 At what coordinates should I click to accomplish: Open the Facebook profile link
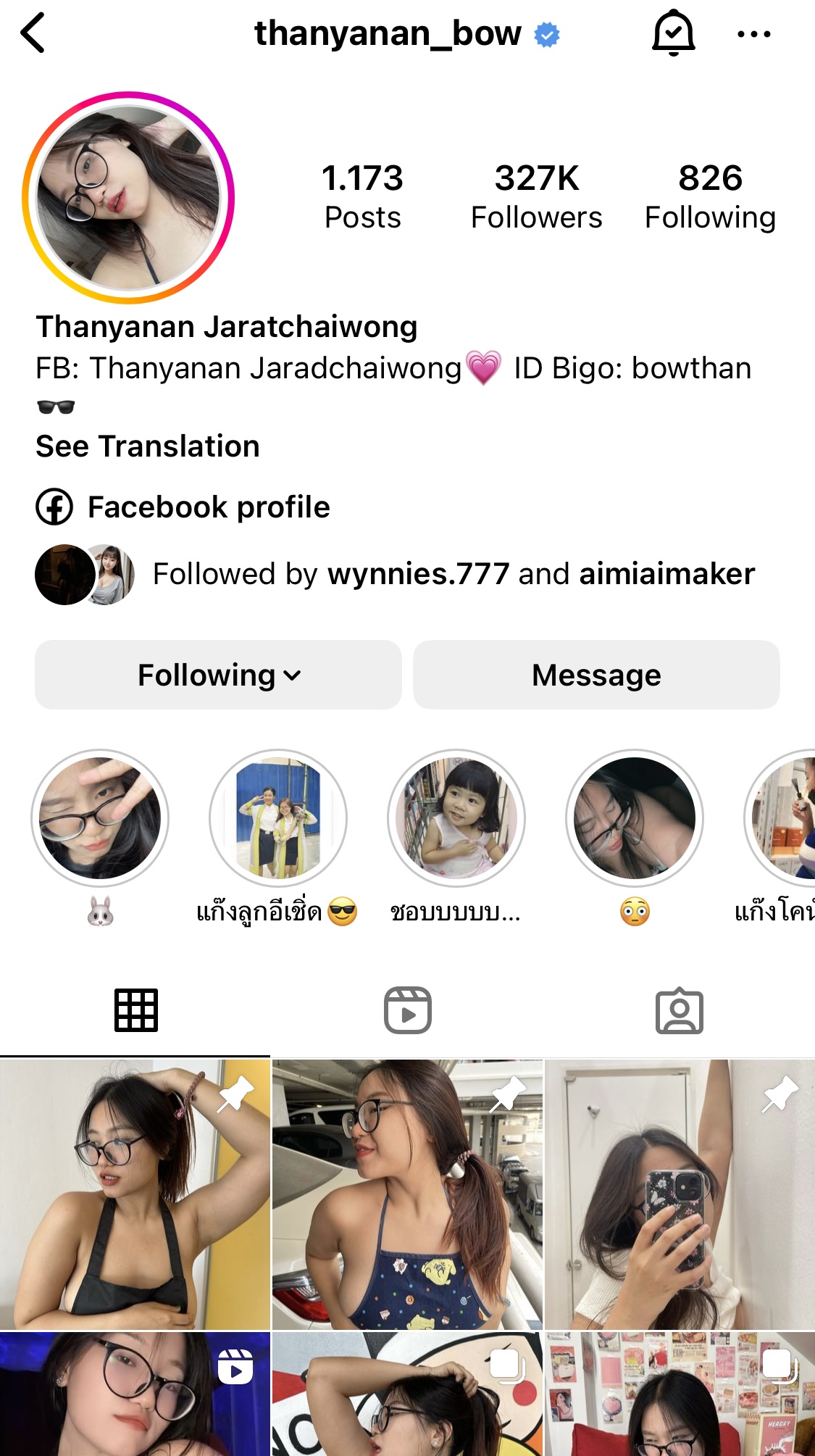[209, 507]
